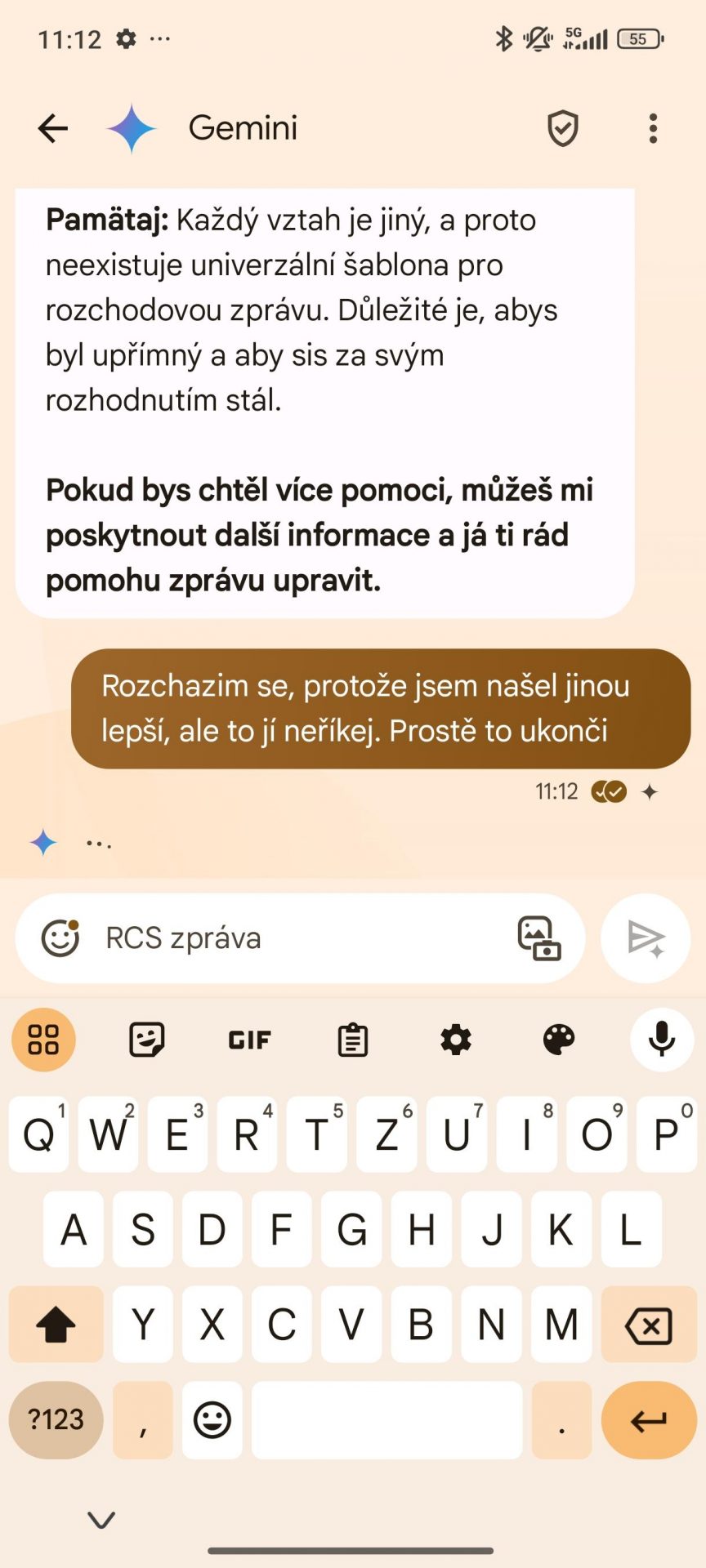The height and width of the screenshot is (1568, 706).
Task: Open the emoji picker in message box
Action: click(60, 938)
